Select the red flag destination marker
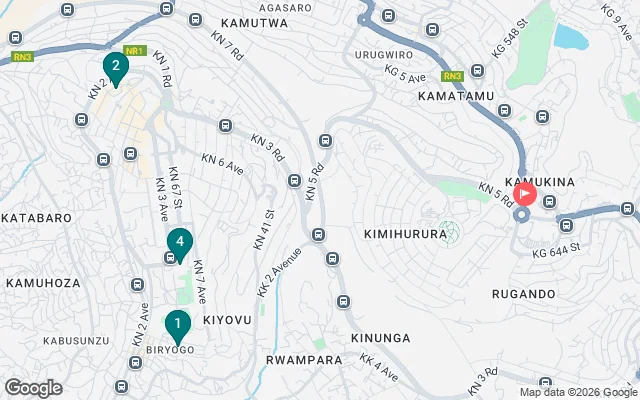The width and height of the screenshot is (640, 400). tap(524, 194)
